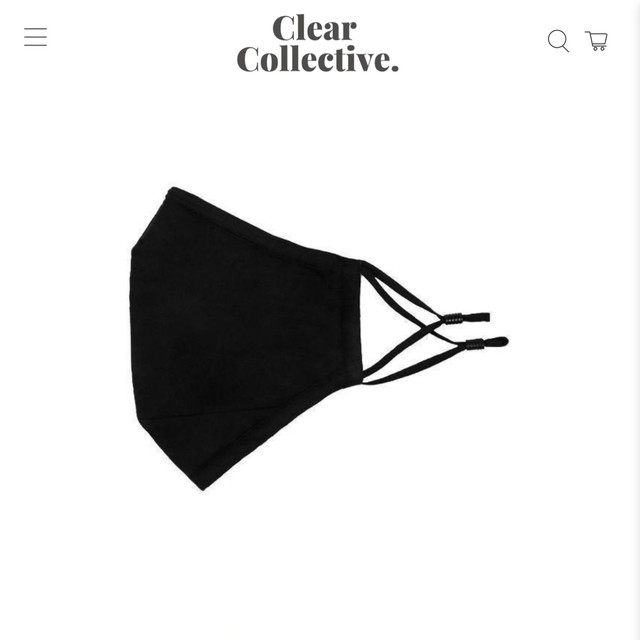Open the search magnifier
Image resolution: width=640 pixels, height=640 pixels.
coord(558,41)
